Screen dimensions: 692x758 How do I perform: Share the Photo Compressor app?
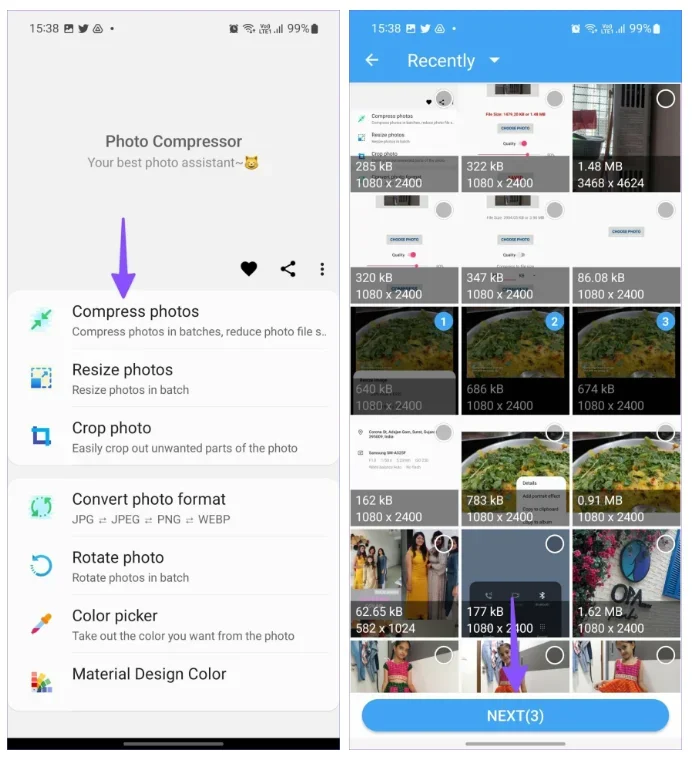(288, 268)
